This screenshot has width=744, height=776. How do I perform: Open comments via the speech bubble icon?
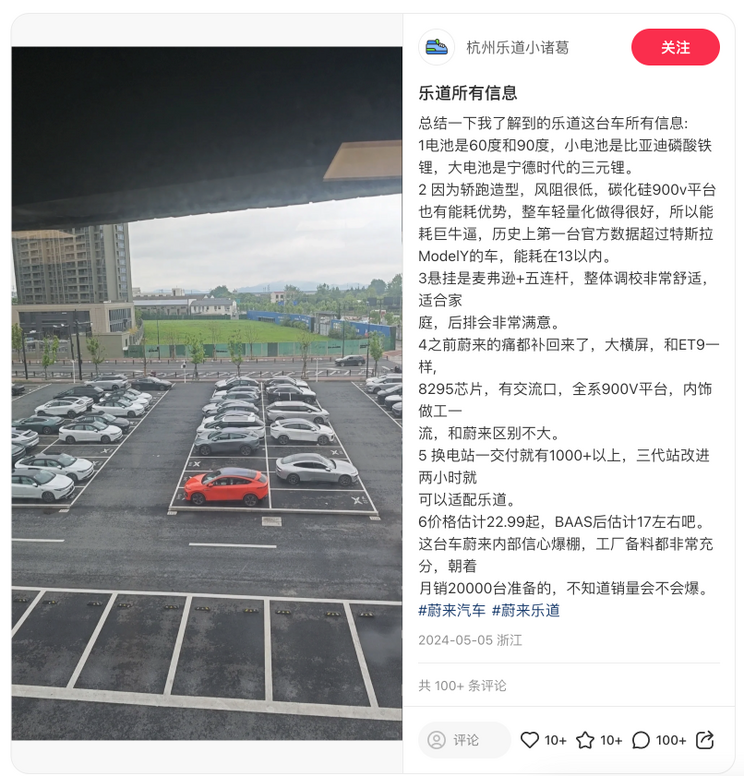pos(641,740)
